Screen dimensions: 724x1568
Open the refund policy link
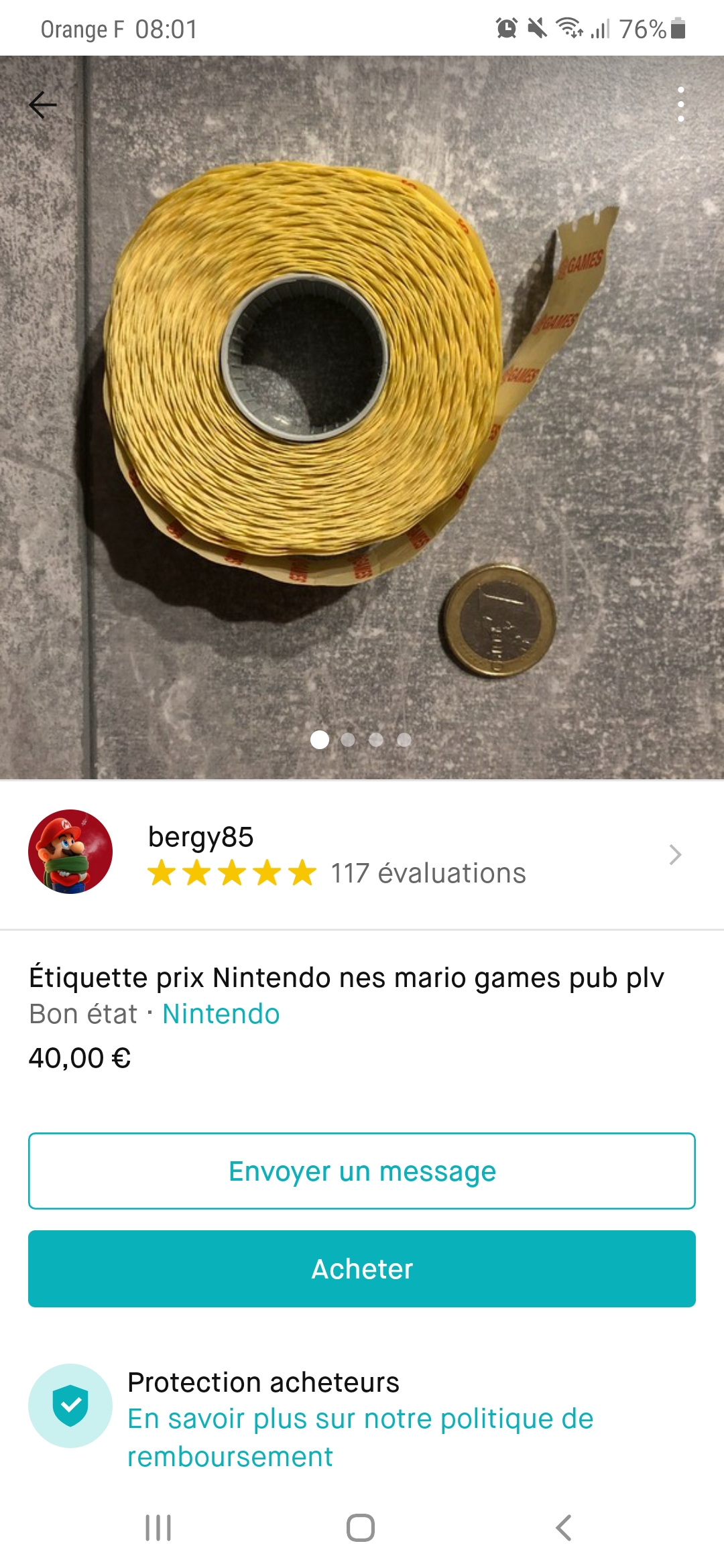pyautogui.click(x=360, y=1437)
